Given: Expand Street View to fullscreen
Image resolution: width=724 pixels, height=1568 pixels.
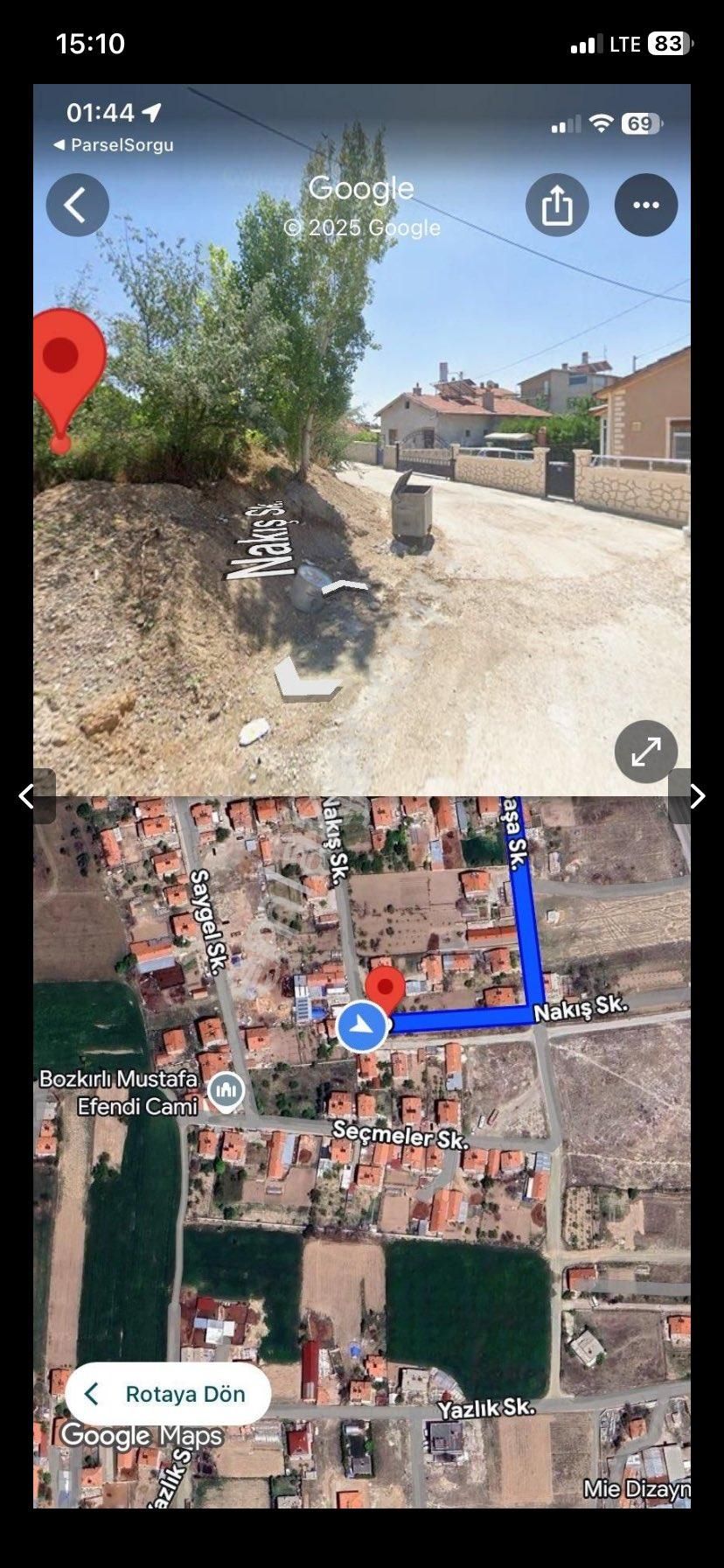Looking at the screenshot, I should (x=645, y=751).
